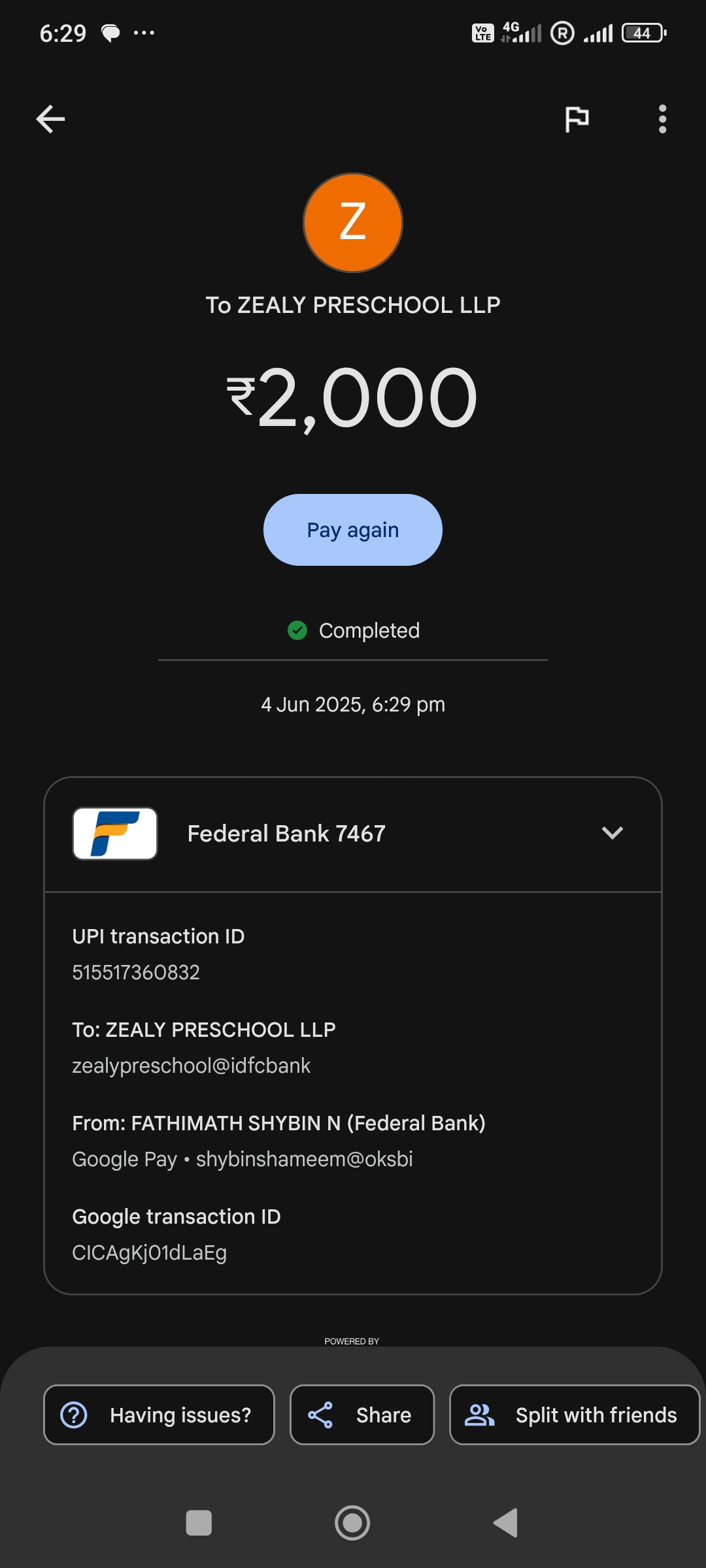The height and width of the screenshot is (1568, 706).
Task: Select Split with friends
Action: [574, 1414]
